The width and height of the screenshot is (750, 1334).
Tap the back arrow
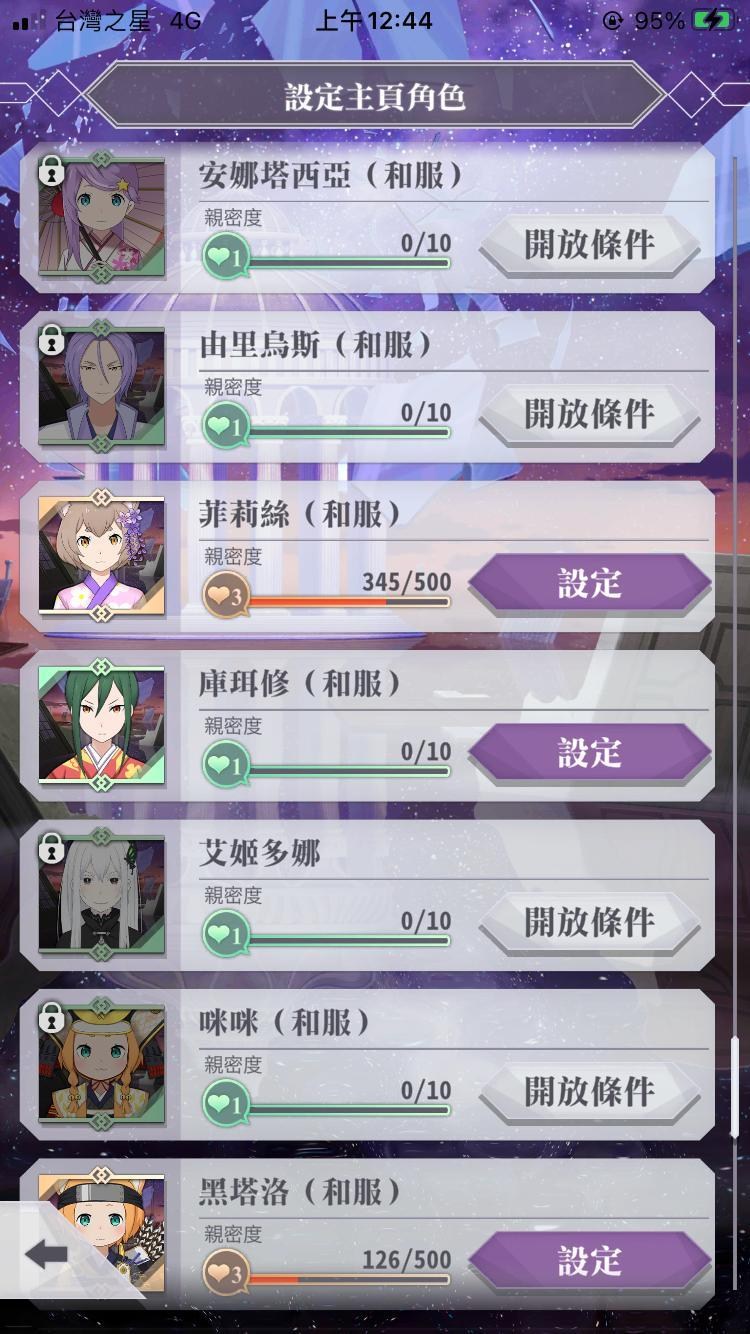coord(47,1254)
